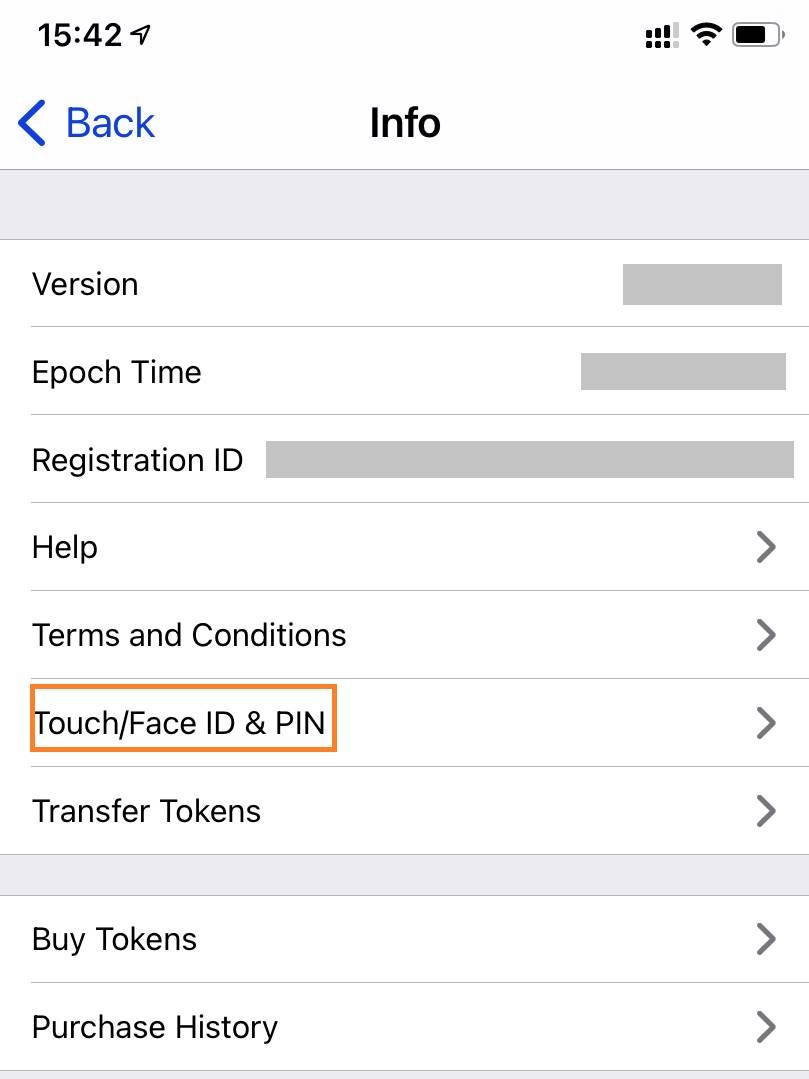
Task: Click the chevron beside Purchase History
Action: [766, 1027]
